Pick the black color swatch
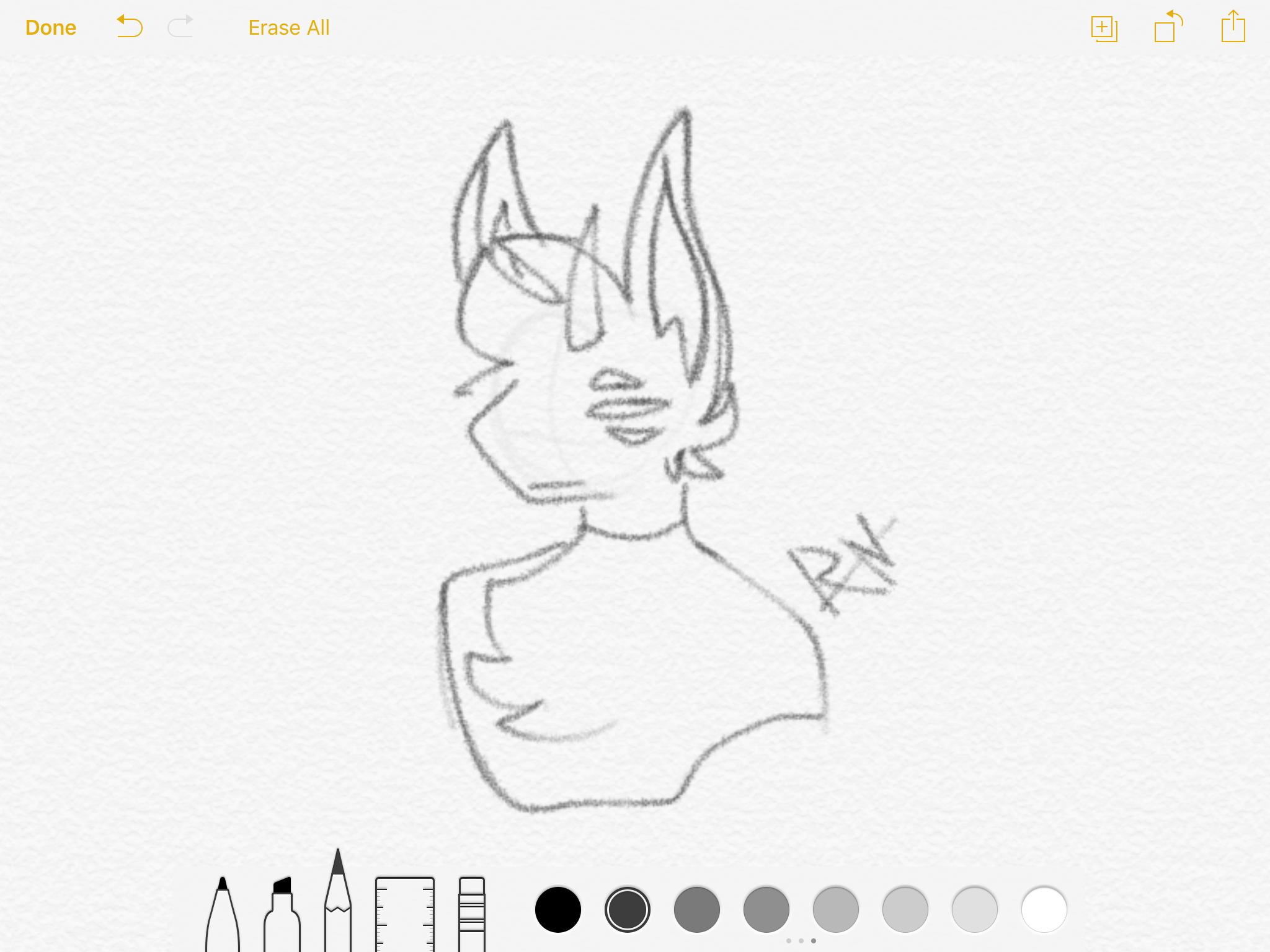 (x=558, y=909)
